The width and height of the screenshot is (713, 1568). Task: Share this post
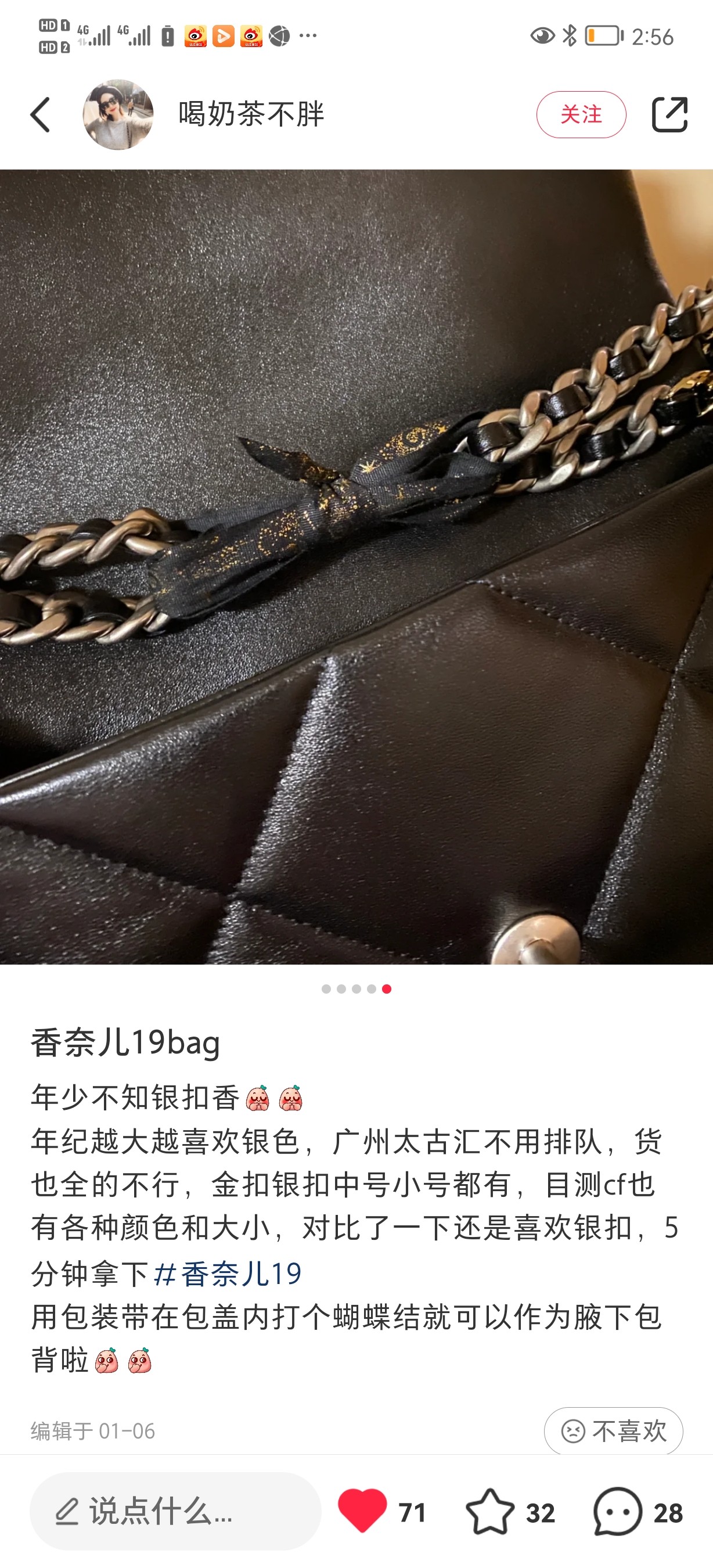tap(669, 114)
